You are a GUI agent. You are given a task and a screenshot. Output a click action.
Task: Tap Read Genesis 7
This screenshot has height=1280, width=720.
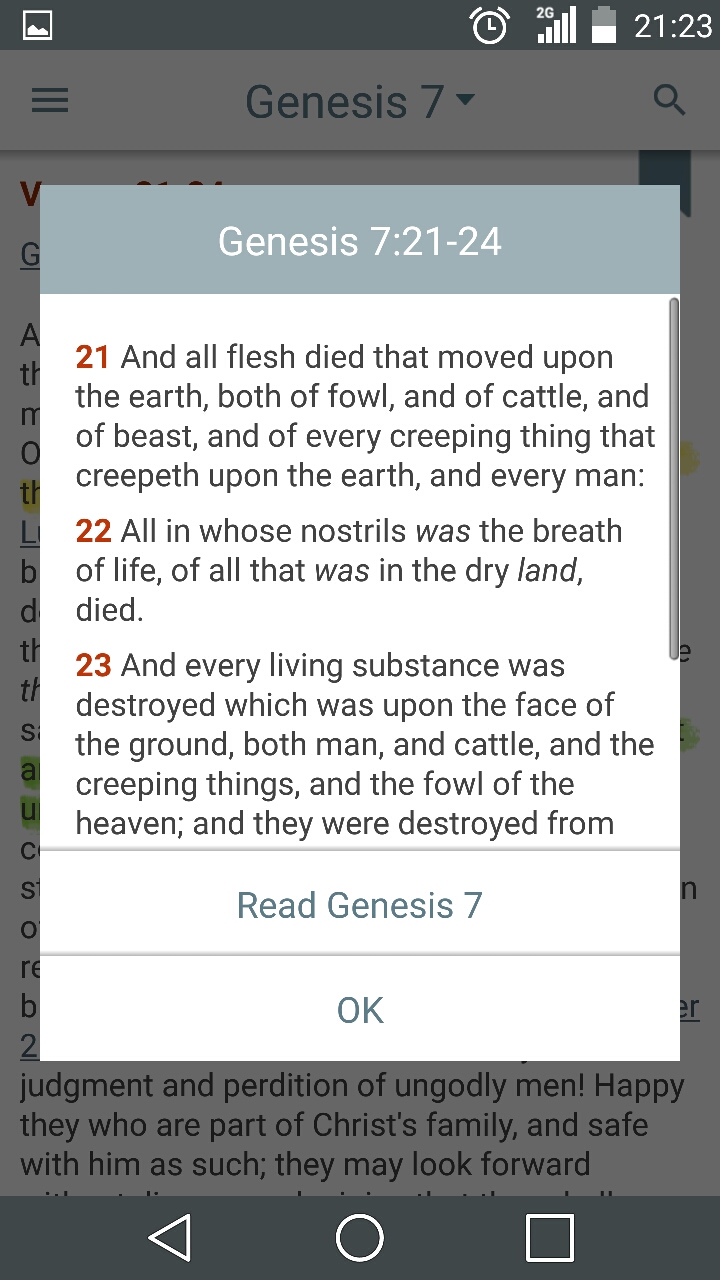[359, 904]
